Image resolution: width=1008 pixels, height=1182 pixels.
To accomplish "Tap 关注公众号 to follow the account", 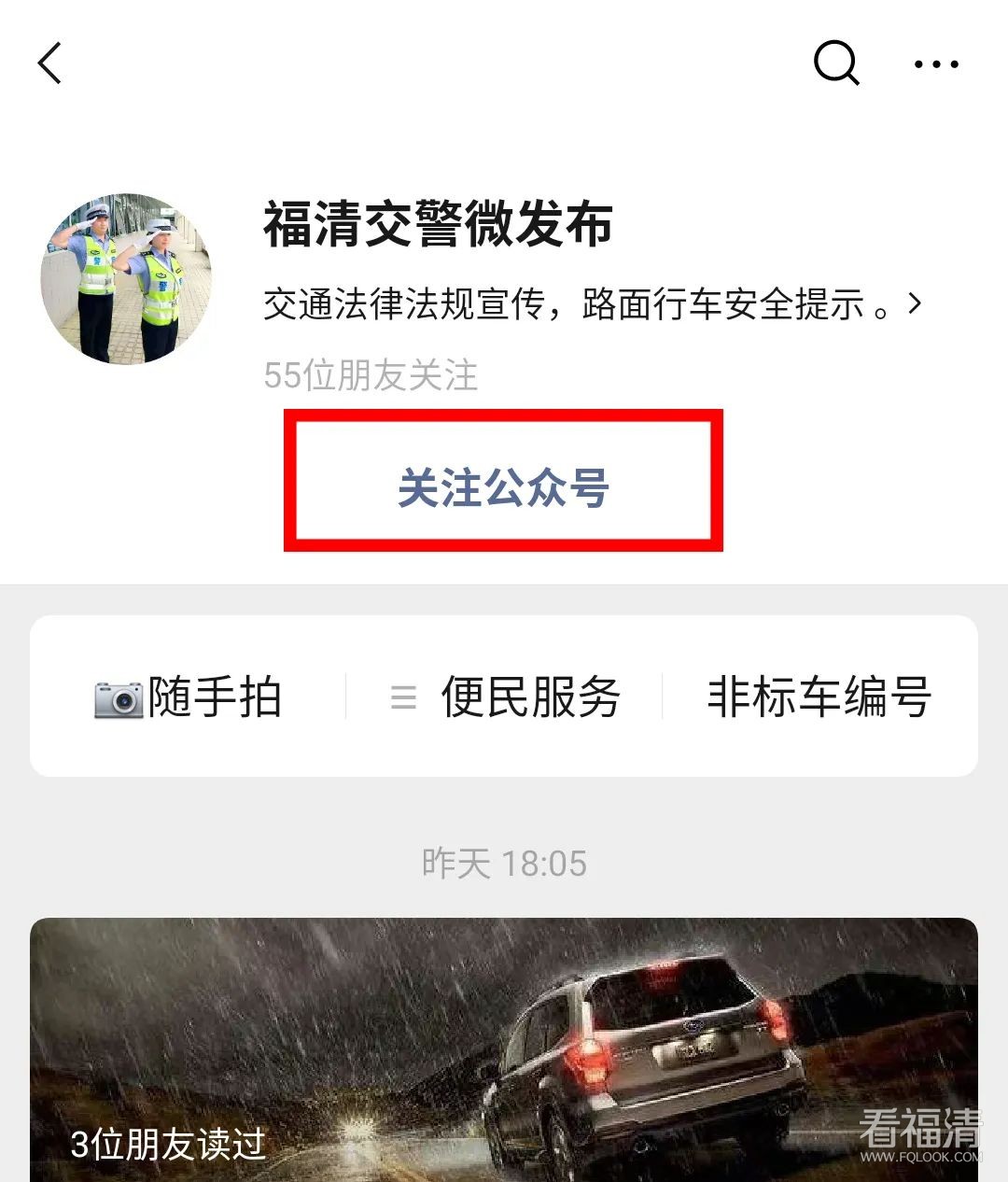I will (503, 487).
